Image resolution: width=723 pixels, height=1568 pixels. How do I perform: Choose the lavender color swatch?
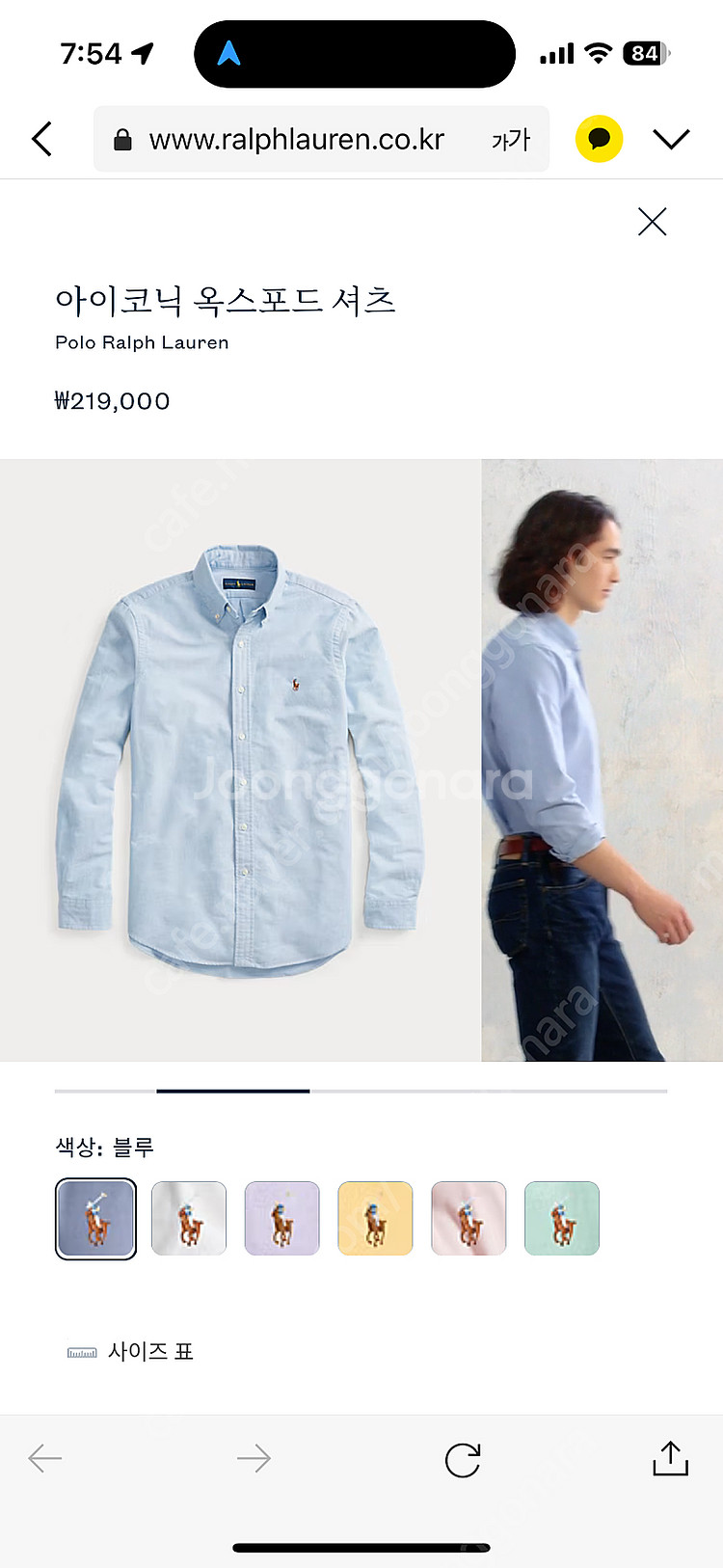coord(281,1218)
